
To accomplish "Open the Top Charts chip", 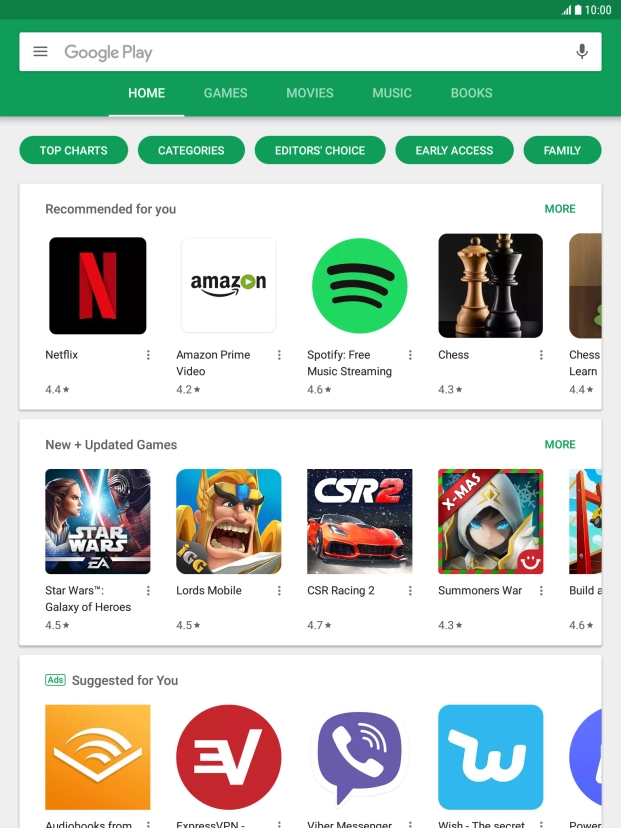I will pyautogui.click(x=74, y=150).
